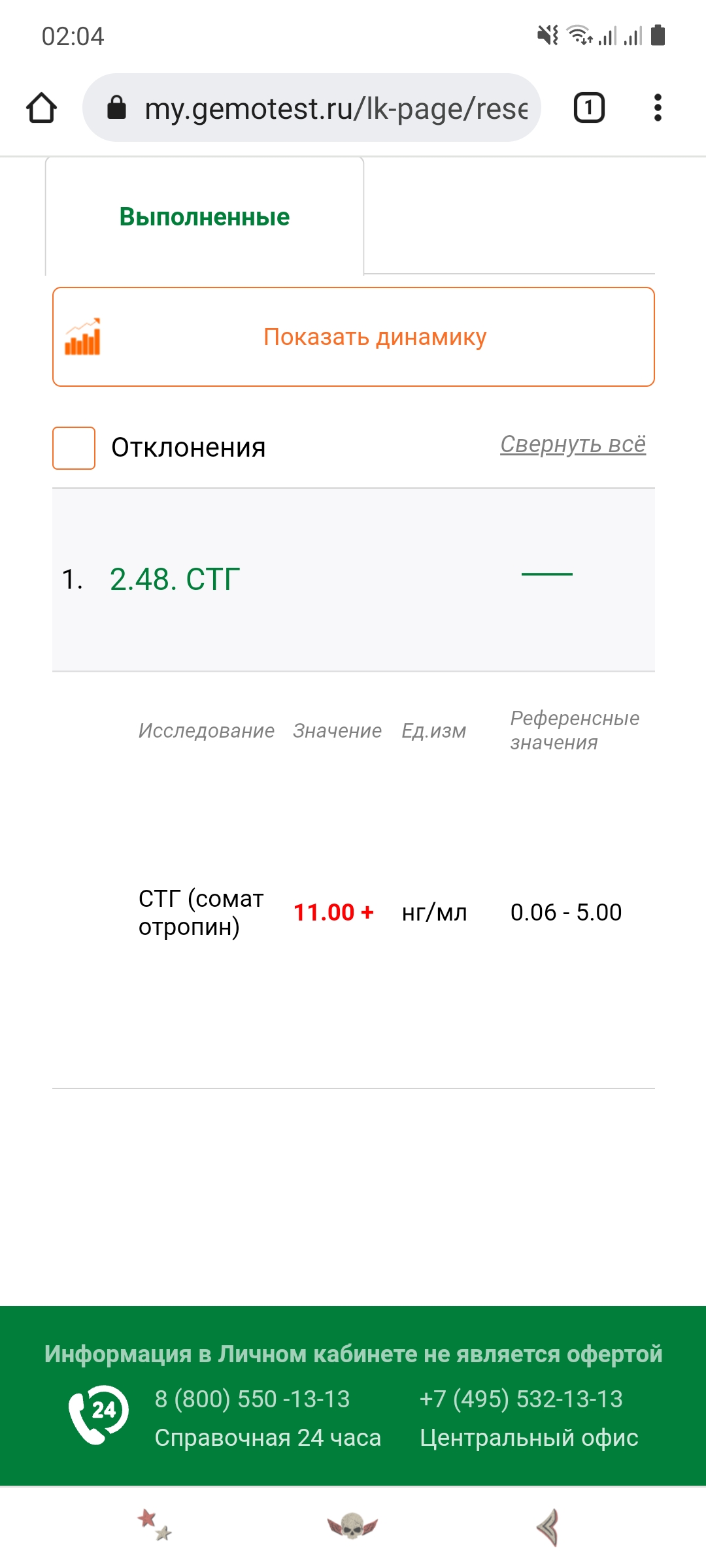Call central office +7 (495) 532-13-13
706x1568 pixels.
(521, 1399)
